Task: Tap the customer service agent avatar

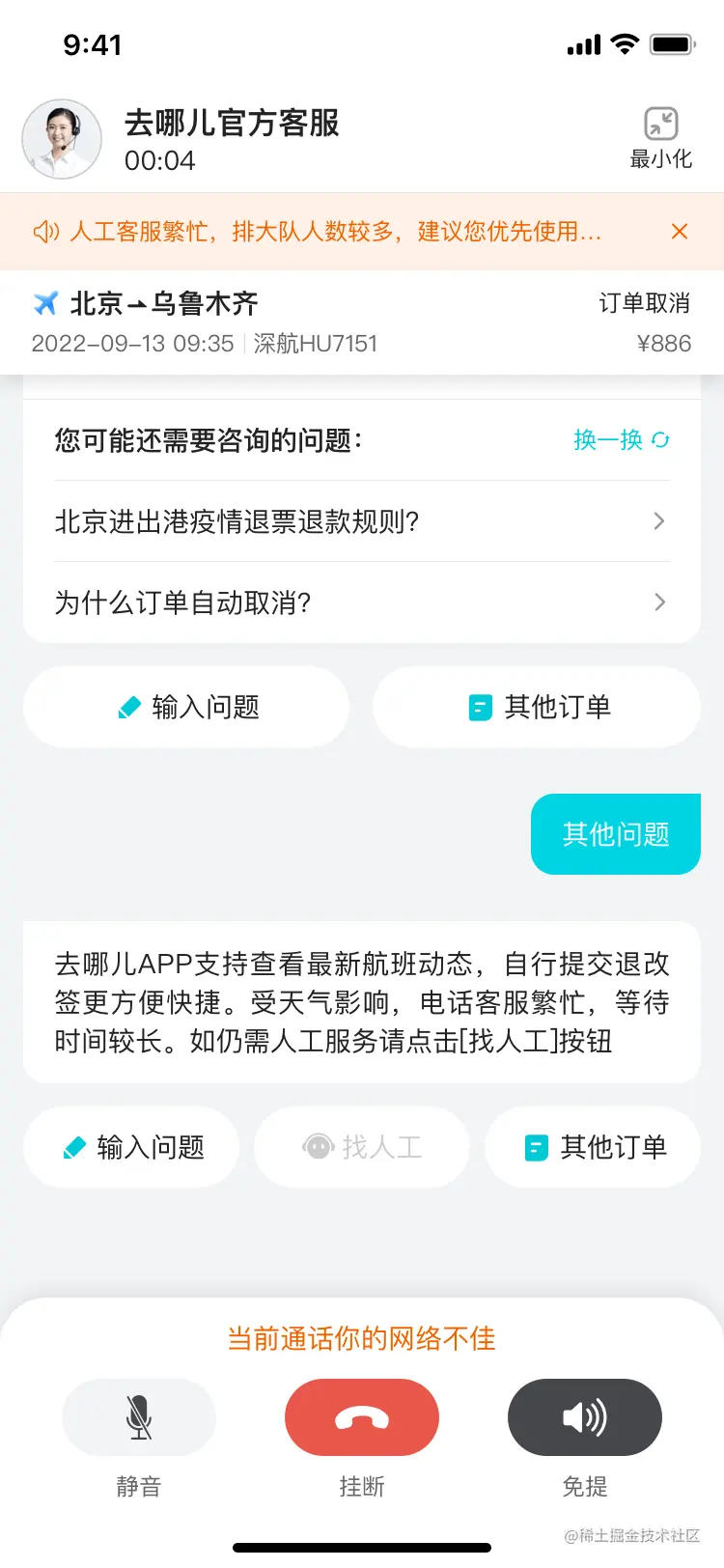Action: tap(62, 138)
